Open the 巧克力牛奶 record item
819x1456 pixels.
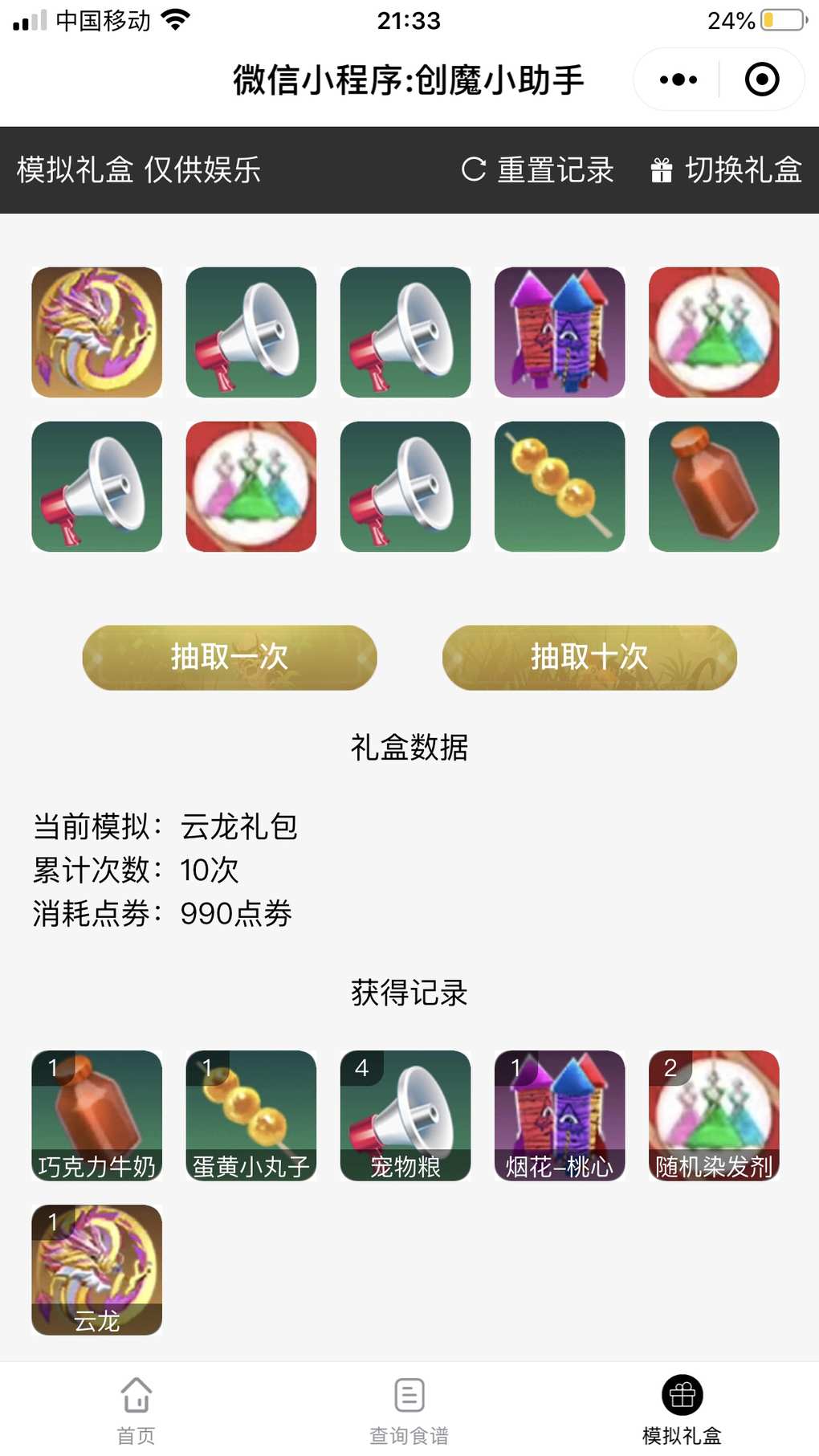coord(97,1115)
